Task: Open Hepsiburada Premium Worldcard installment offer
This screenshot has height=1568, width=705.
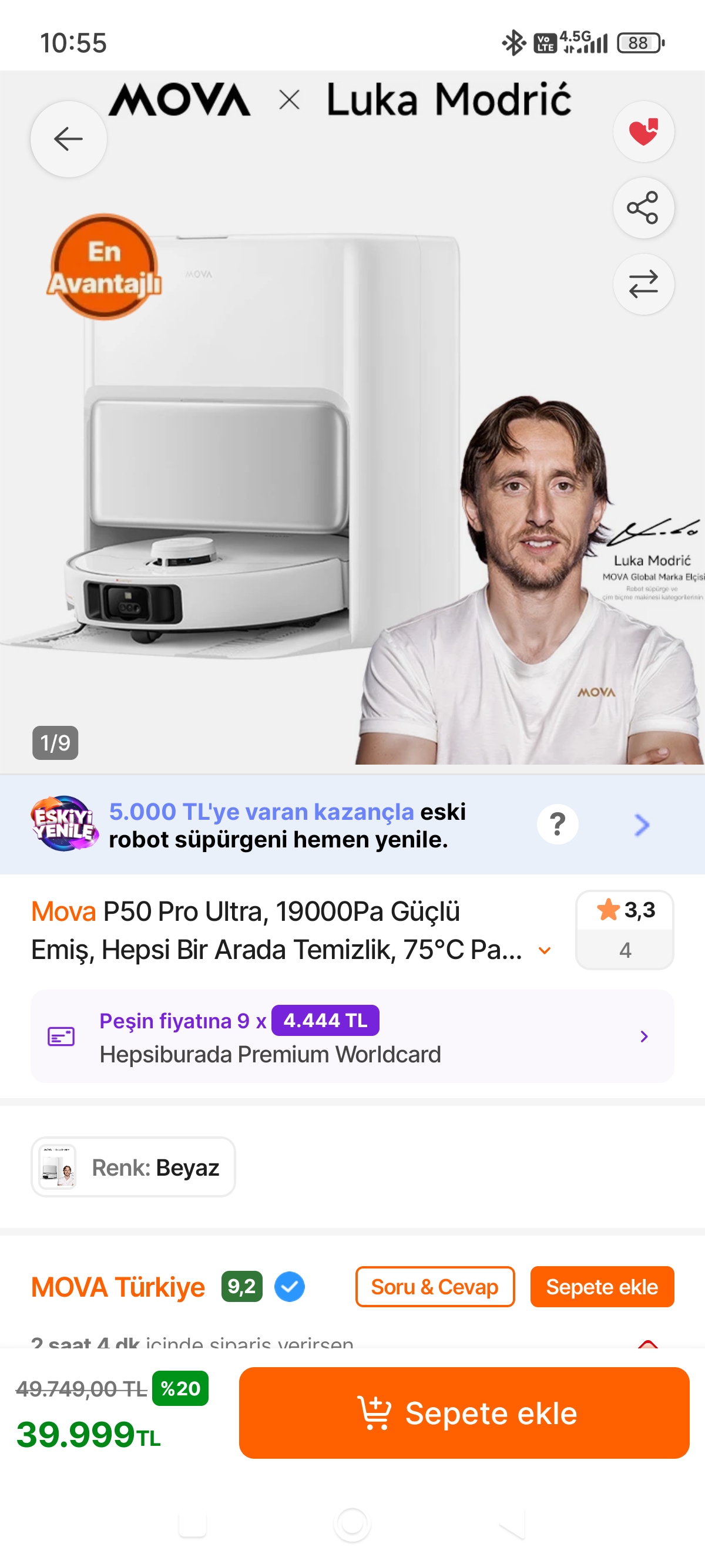Action: click(x=352, y=1036)
